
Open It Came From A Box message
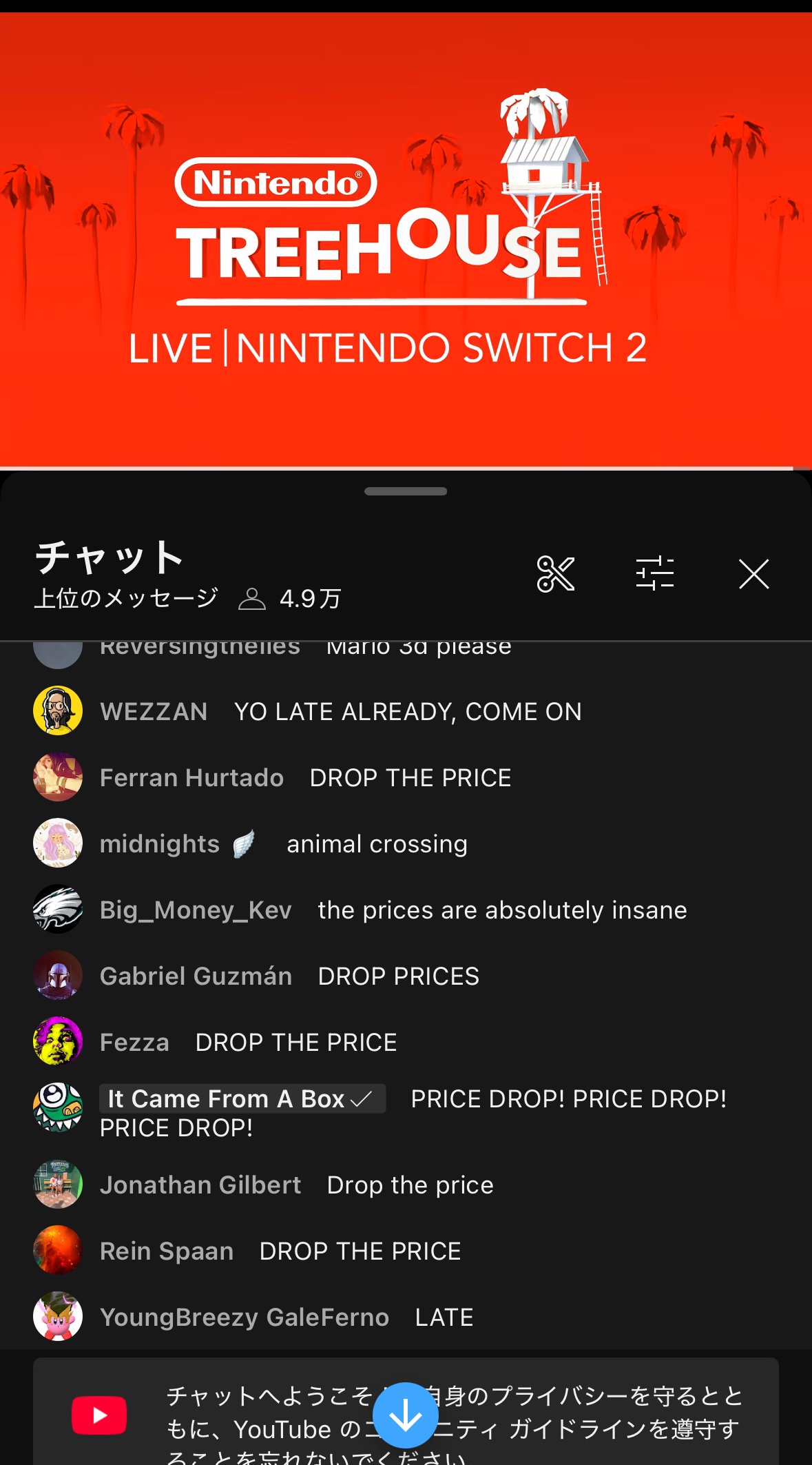[x=413, y=1113]
